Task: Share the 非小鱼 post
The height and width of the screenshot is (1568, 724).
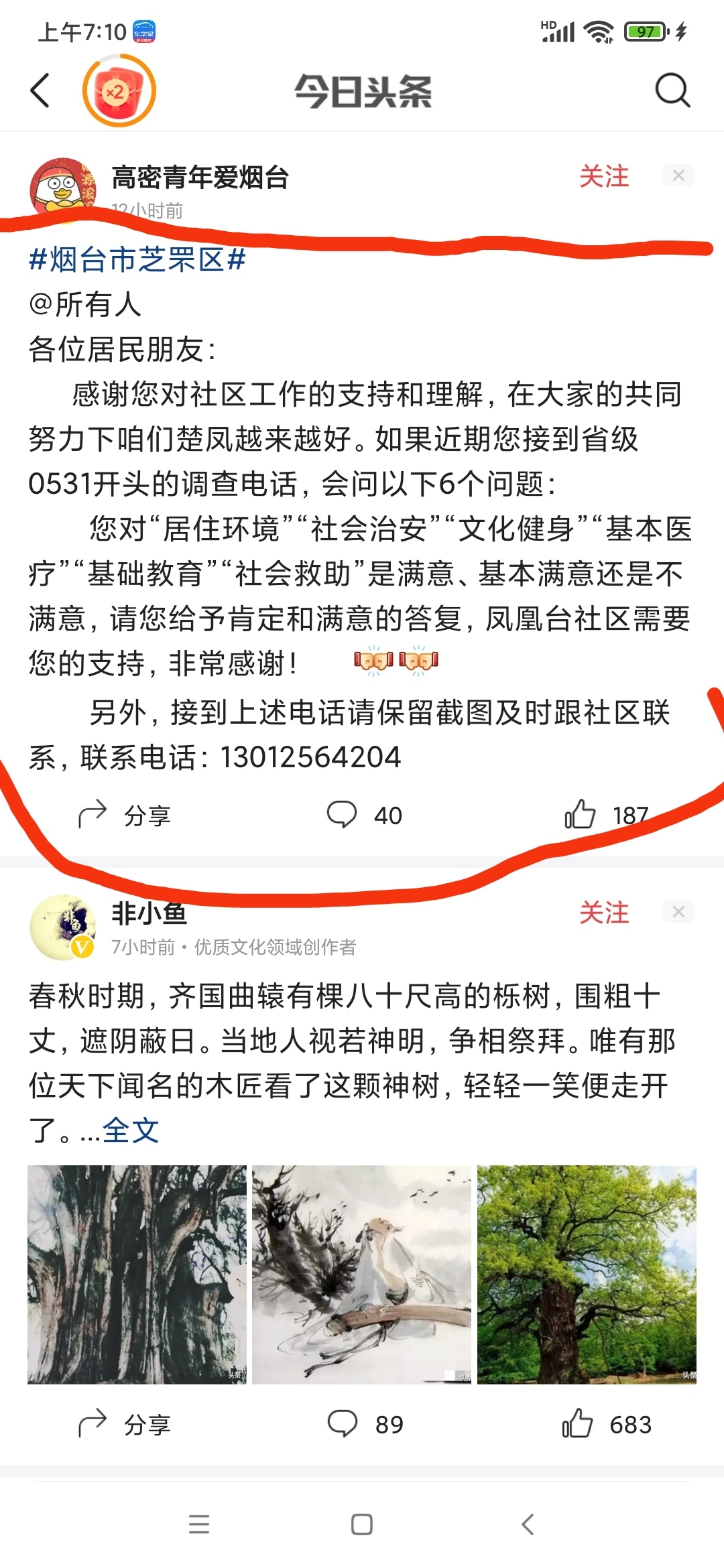Action: point(125,1424)
